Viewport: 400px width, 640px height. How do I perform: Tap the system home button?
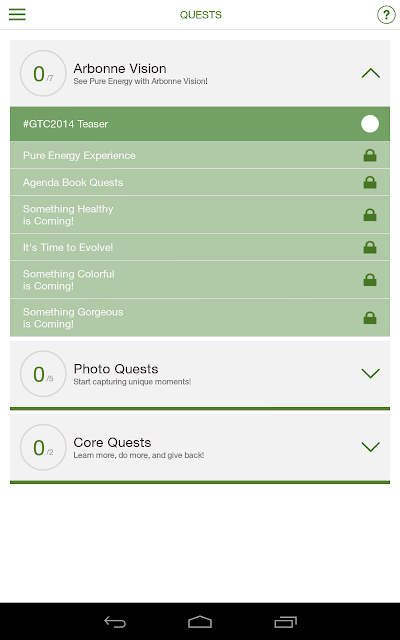click(200, 622)
